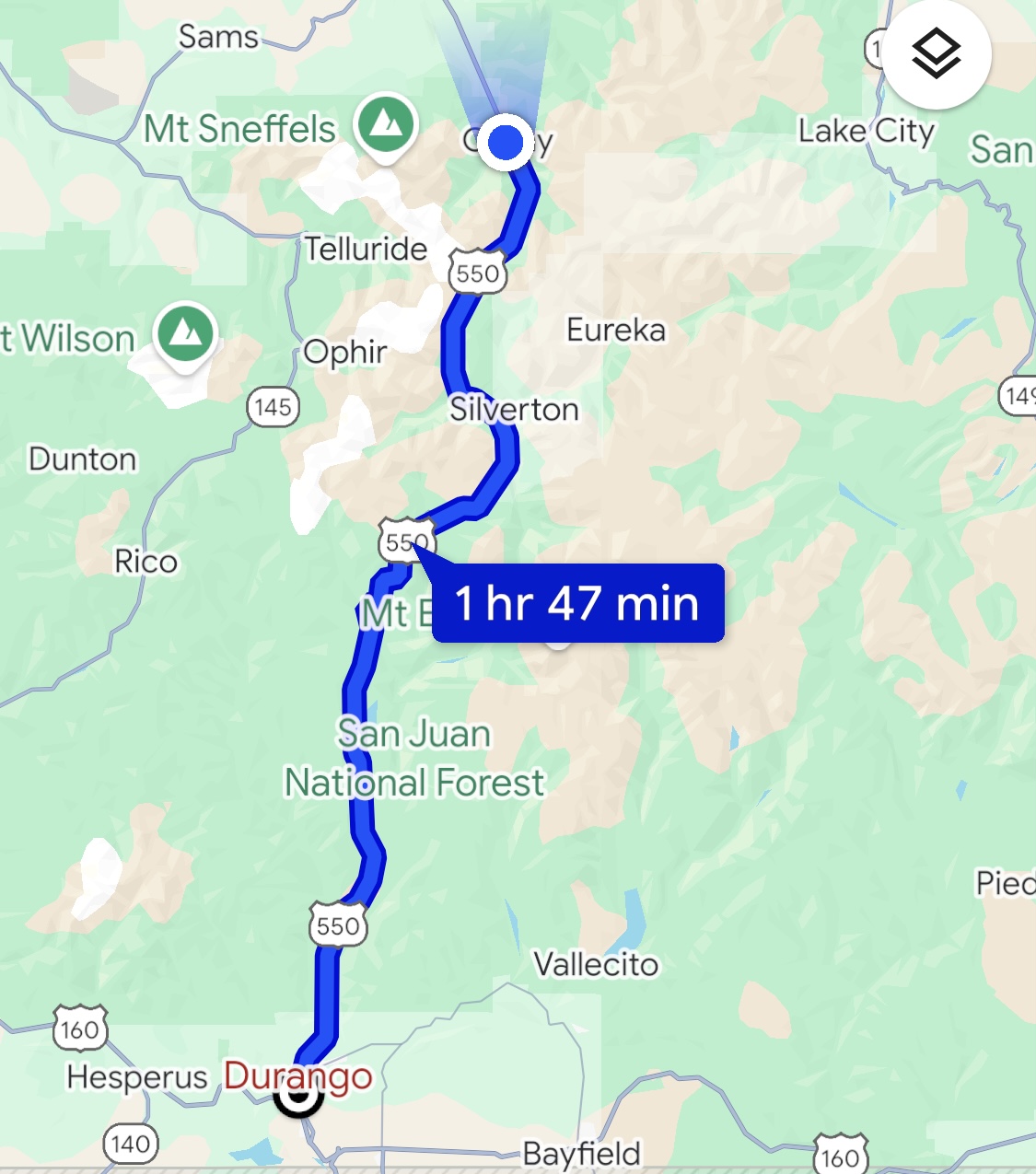The width and height of the screenshot is (1036, 1174).
Task: Tap the blue current location dot
Action: pyautogui.click(x=506, y=143)
